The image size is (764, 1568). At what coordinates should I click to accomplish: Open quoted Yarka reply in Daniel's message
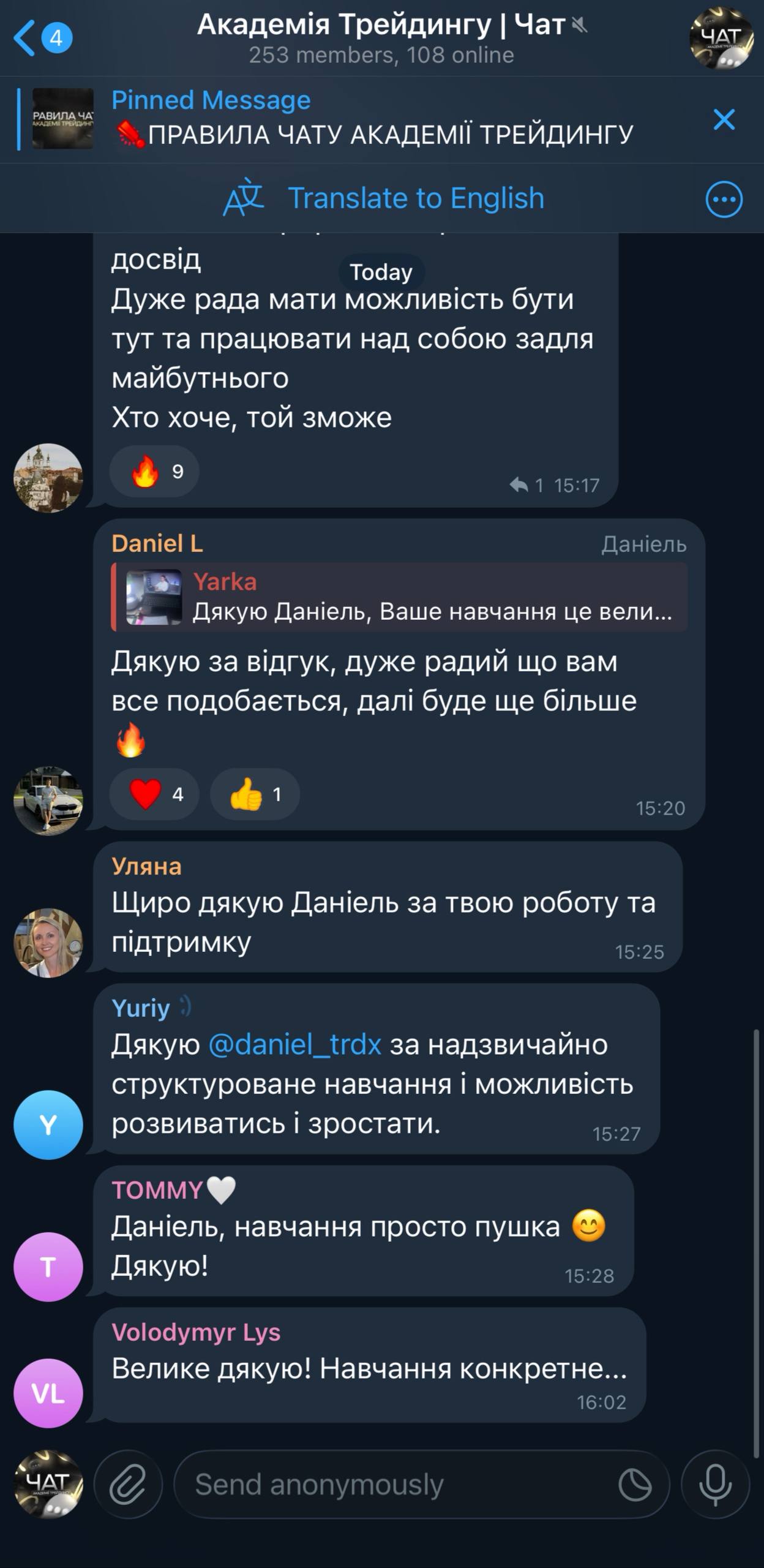click(399, 597)
